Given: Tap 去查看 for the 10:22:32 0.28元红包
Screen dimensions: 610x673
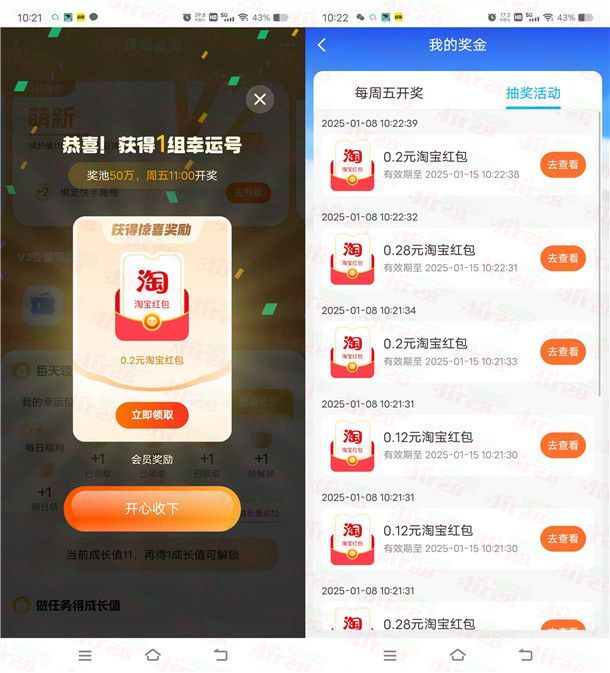Looking at the screenshot, I should tap(563, 258).
